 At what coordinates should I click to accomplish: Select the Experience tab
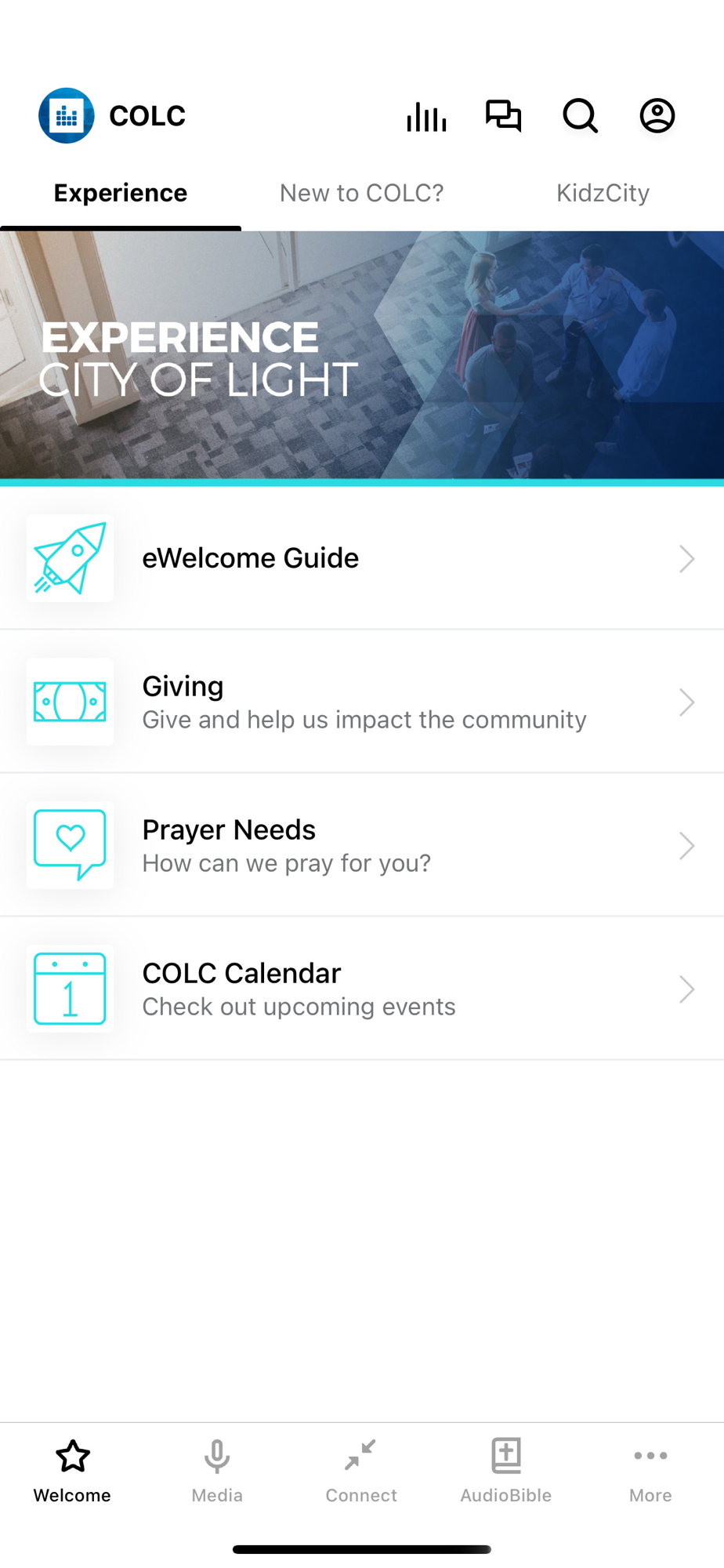coord(121,193)
